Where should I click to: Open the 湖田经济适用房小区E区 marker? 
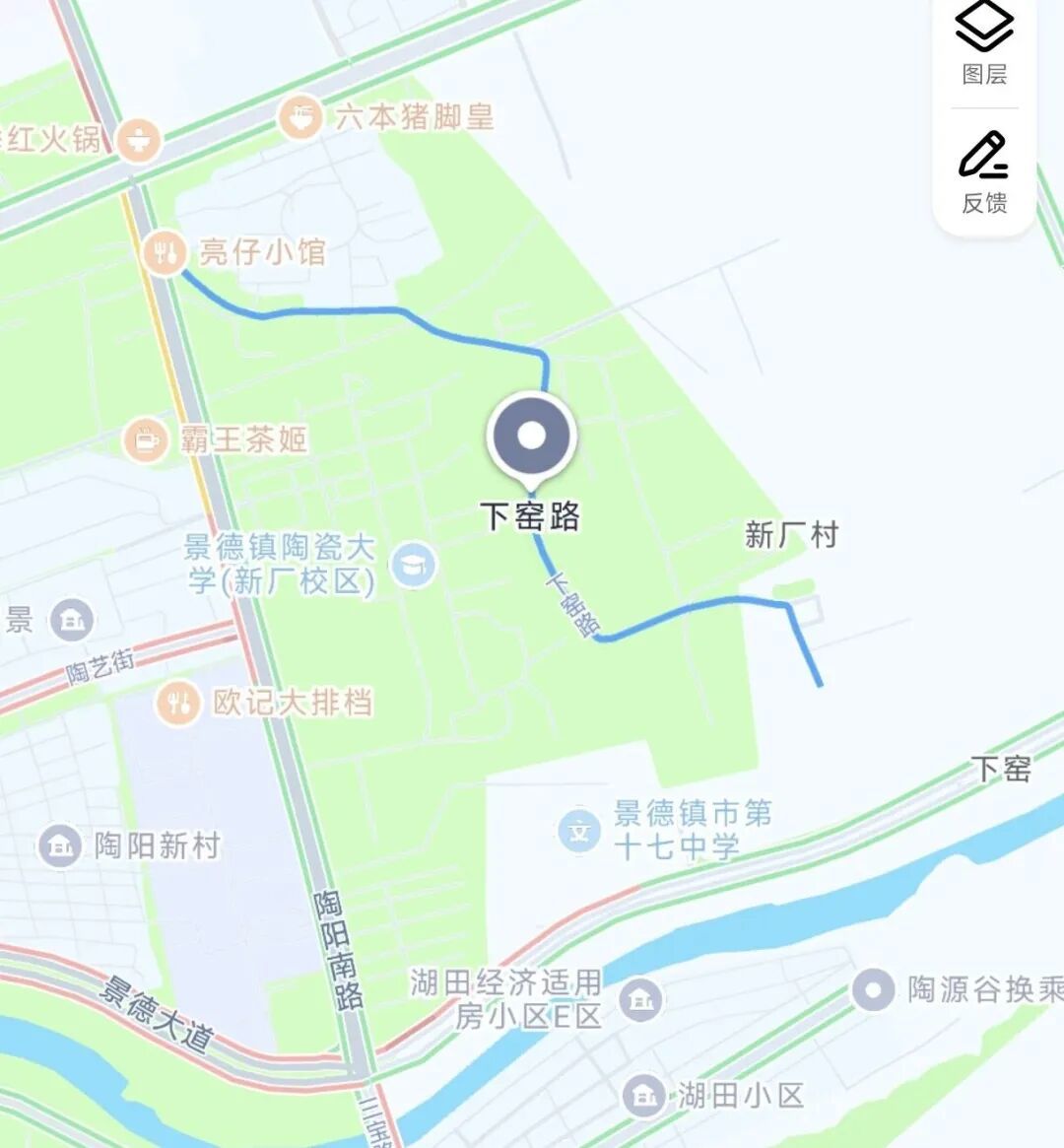(x=641, y=1000)
